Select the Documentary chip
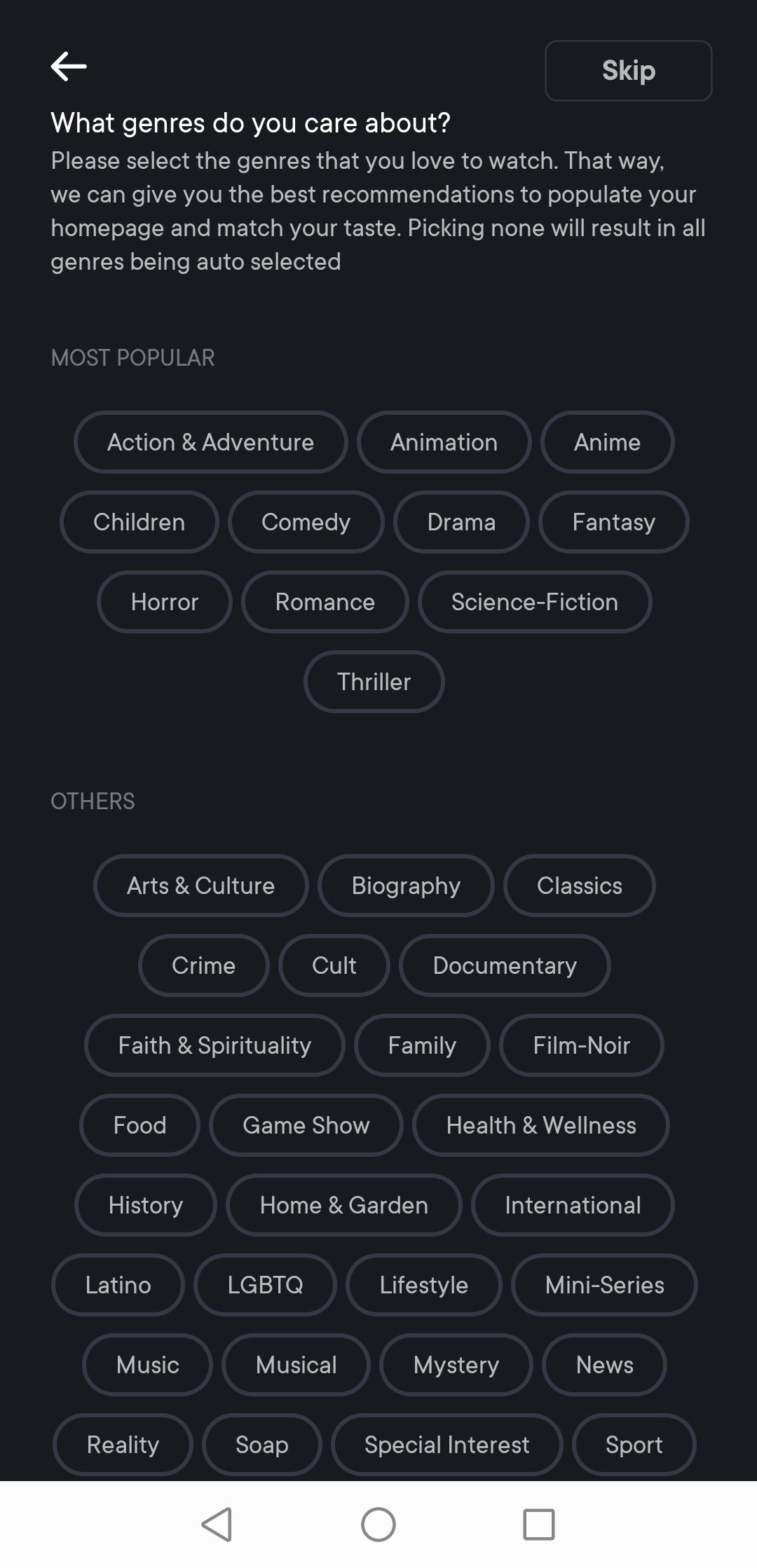757x1568 pixels. [x=505, y=965]
